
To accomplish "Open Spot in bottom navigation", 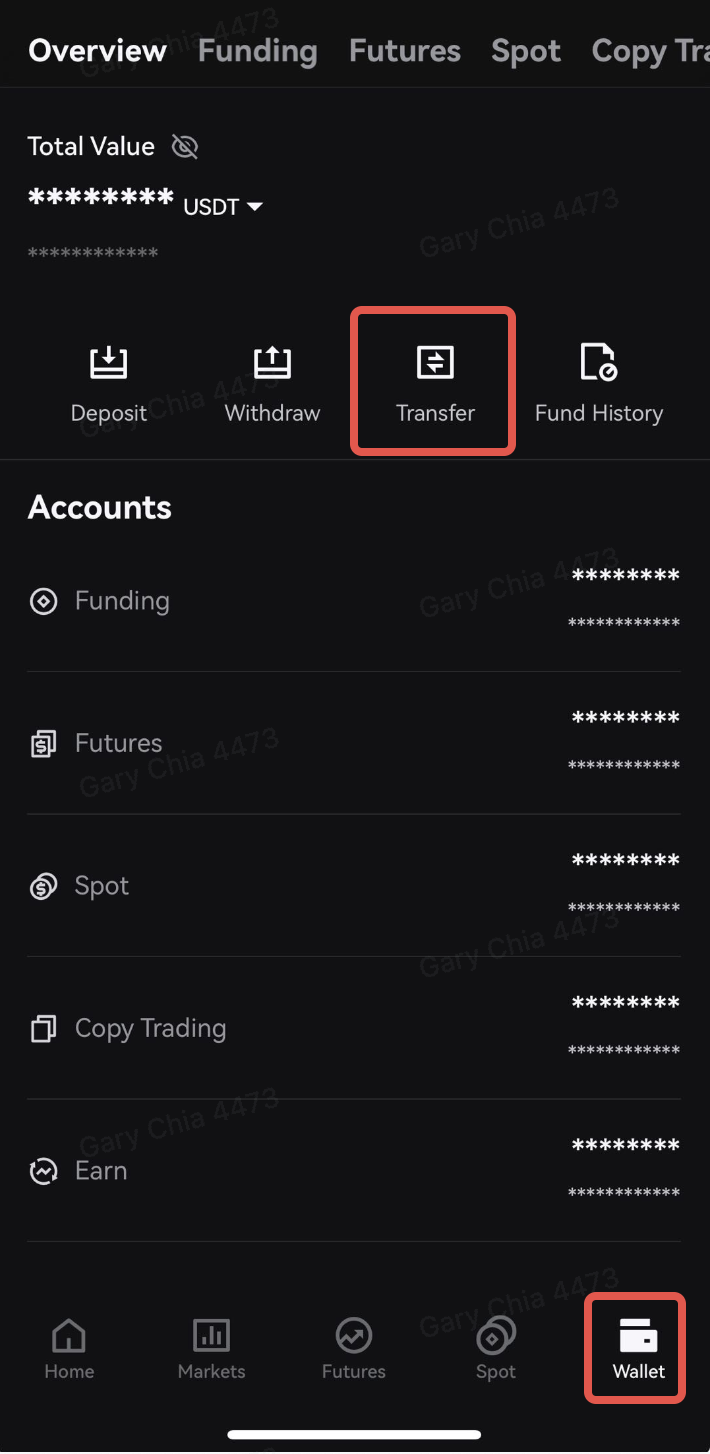I will [496, 1350].
